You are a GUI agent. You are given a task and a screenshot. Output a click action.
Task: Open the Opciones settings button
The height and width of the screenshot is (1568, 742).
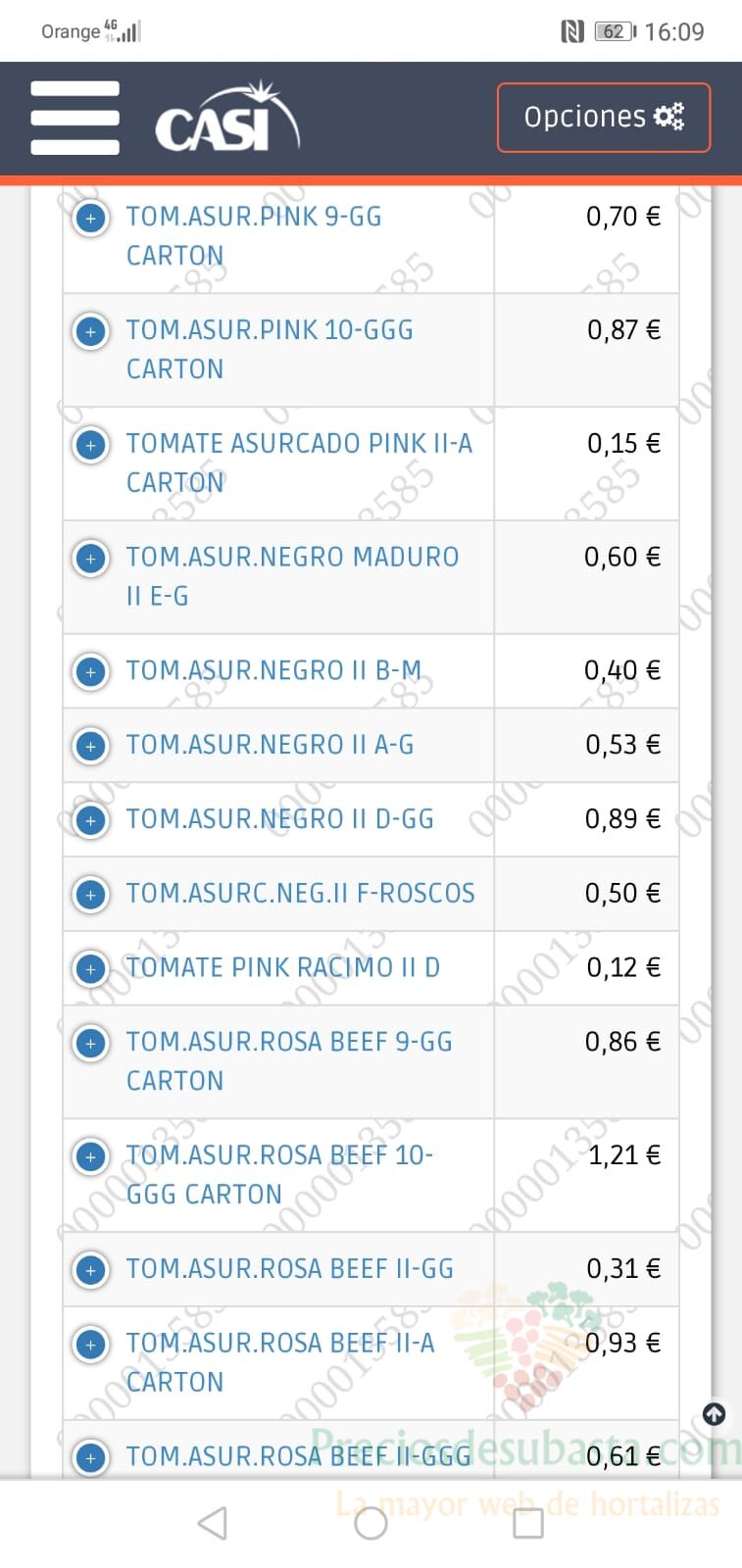tap(604, 118)
